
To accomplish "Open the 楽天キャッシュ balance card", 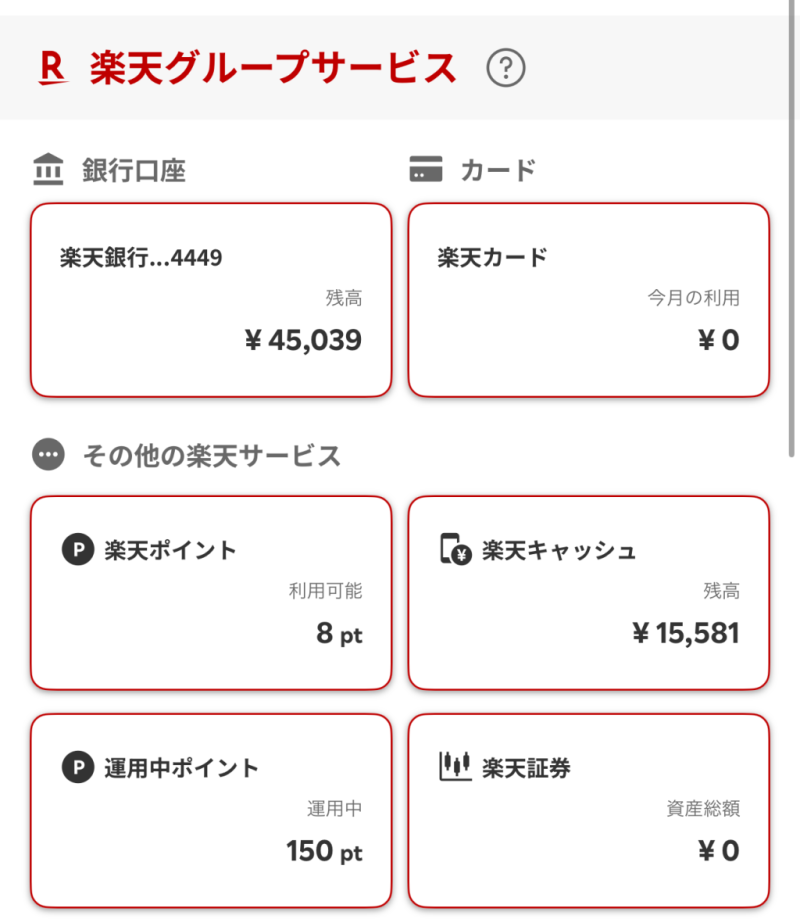I will (588, 592).
